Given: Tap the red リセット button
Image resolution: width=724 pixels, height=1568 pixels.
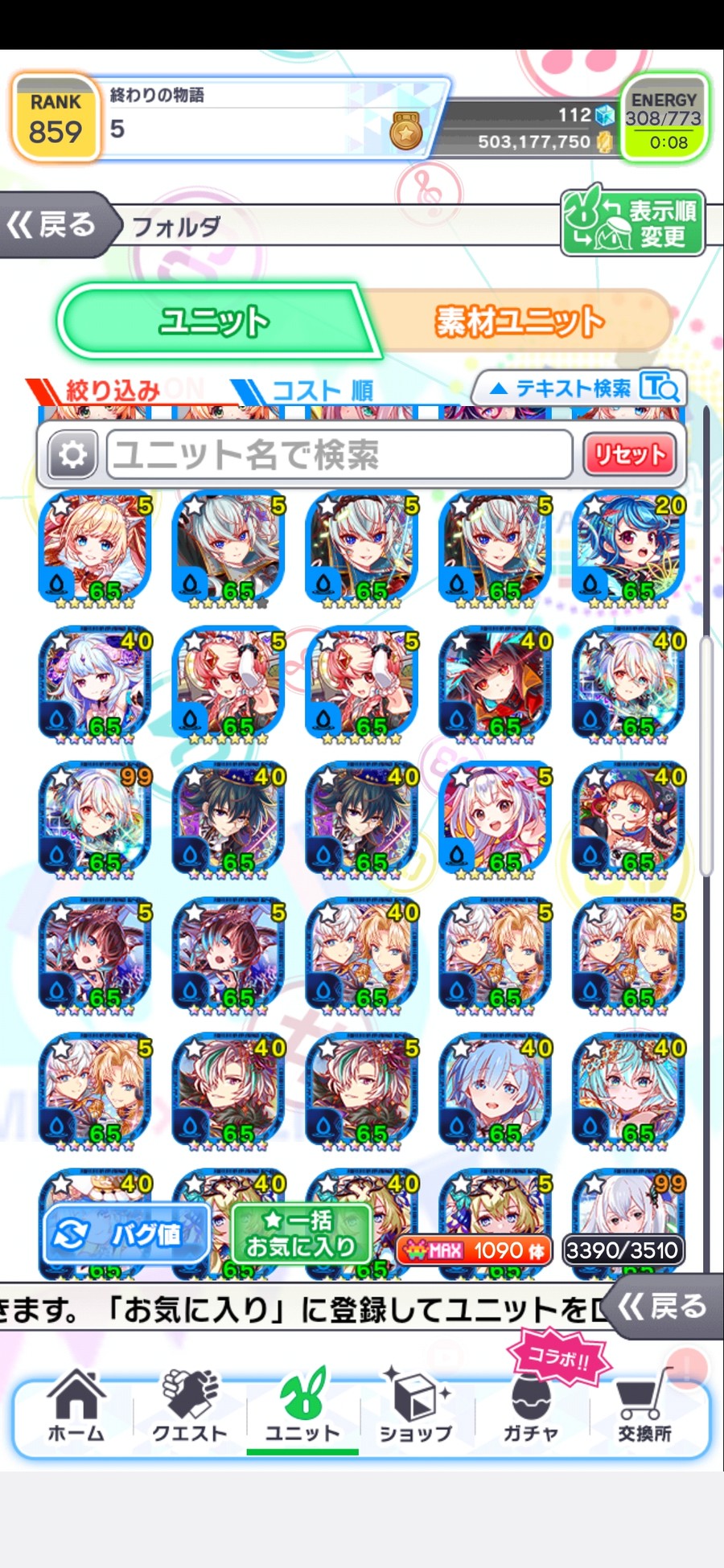Looking at the screenshot, I should coord(629,455).
